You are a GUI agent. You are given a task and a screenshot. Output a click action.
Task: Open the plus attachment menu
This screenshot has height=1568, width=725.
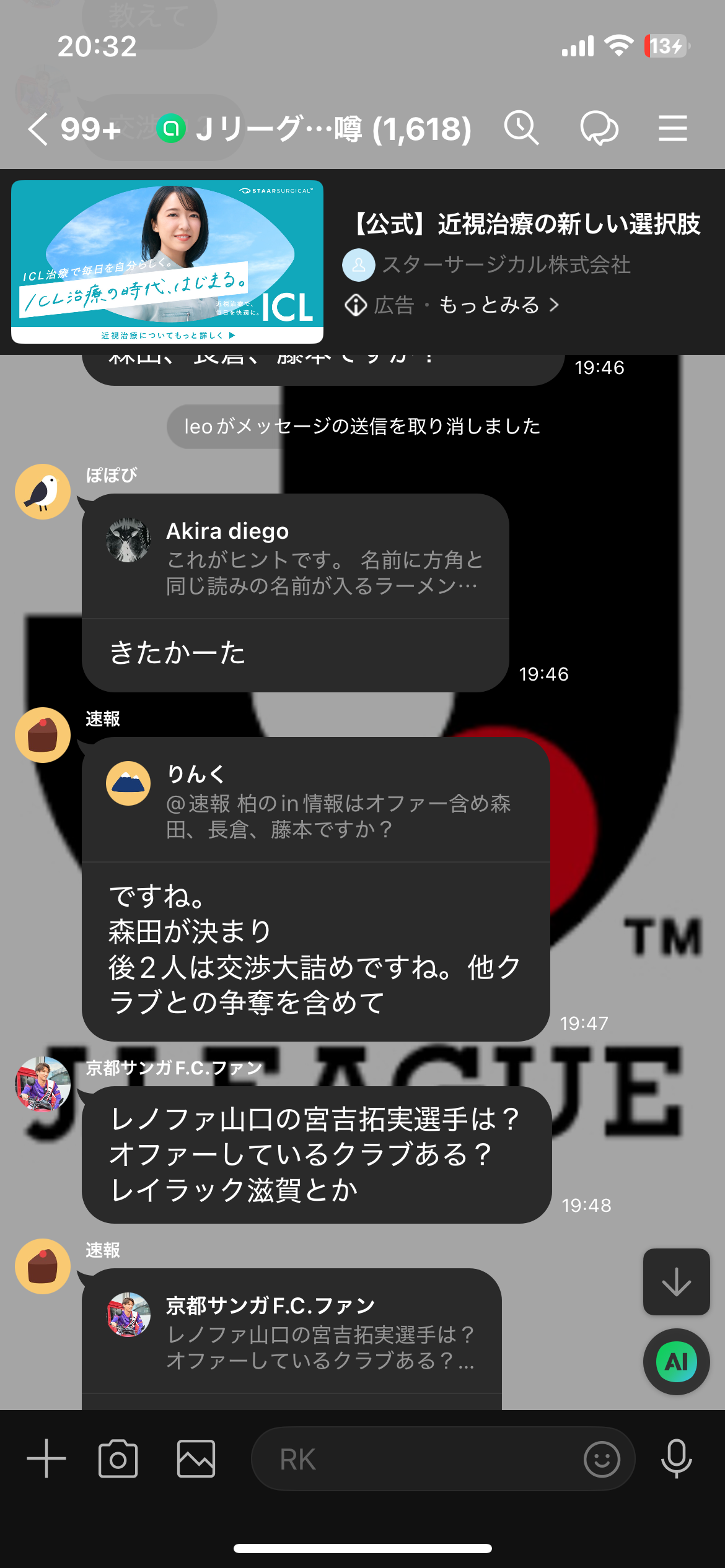46,1458
